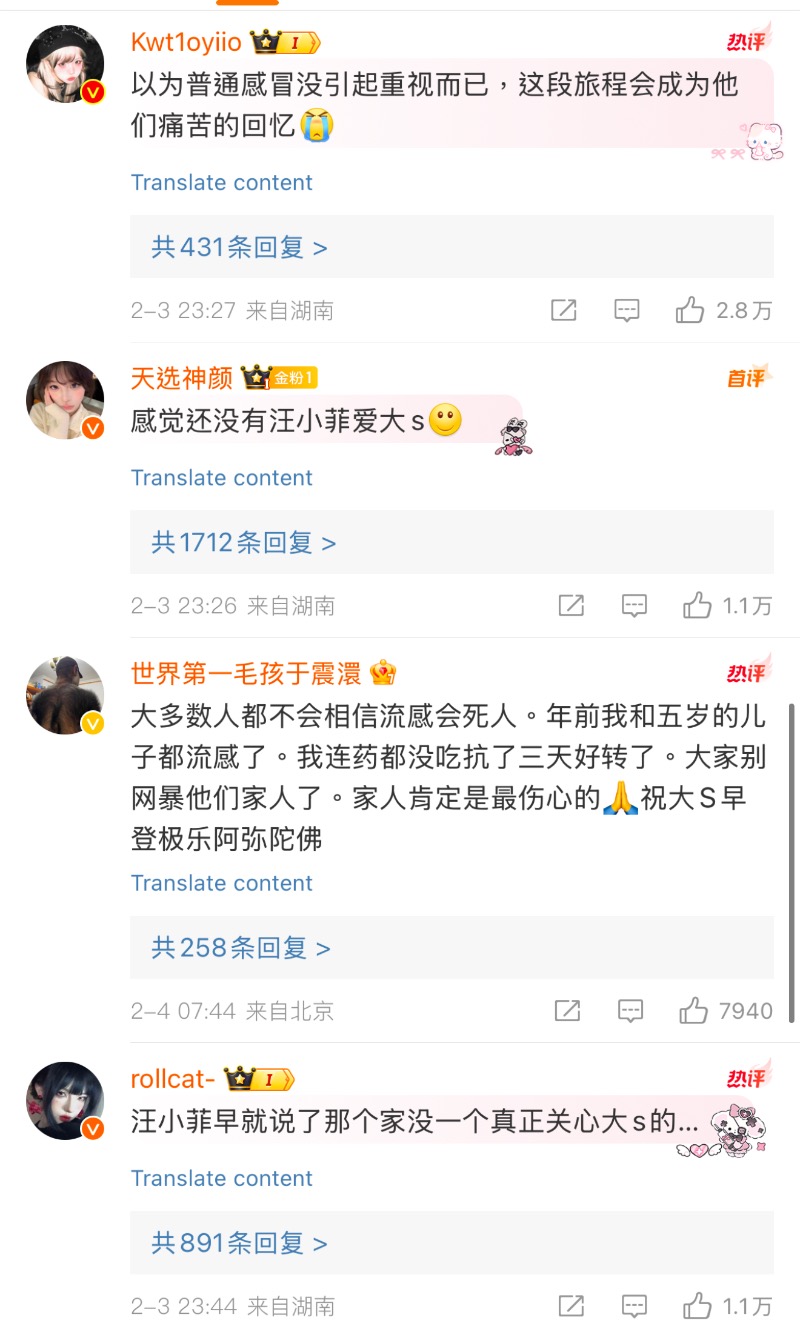Open Kwt1oyiio's profile avatar
Viewport: 800px width, 1329px height.
[x=65, y=64]
